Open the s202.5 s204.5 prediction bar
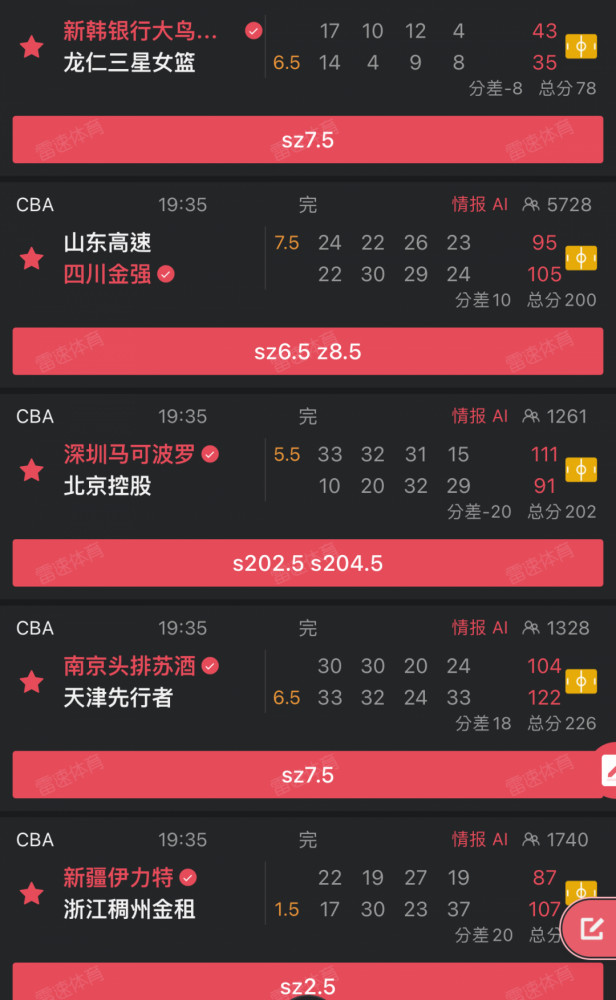 click(307, 563)
